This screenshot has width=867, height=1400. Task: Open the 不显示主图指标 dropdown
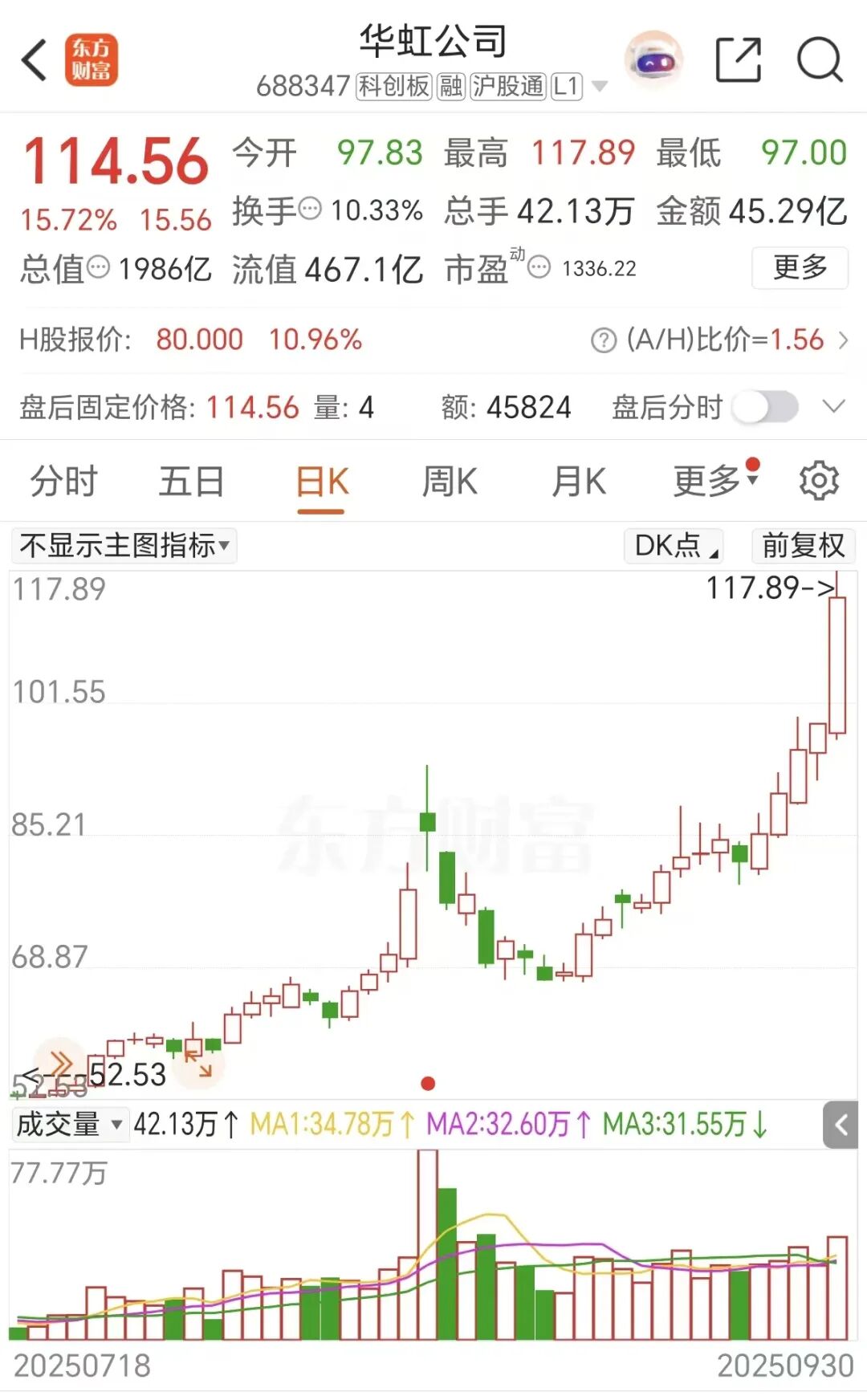(x=124, y=546)
